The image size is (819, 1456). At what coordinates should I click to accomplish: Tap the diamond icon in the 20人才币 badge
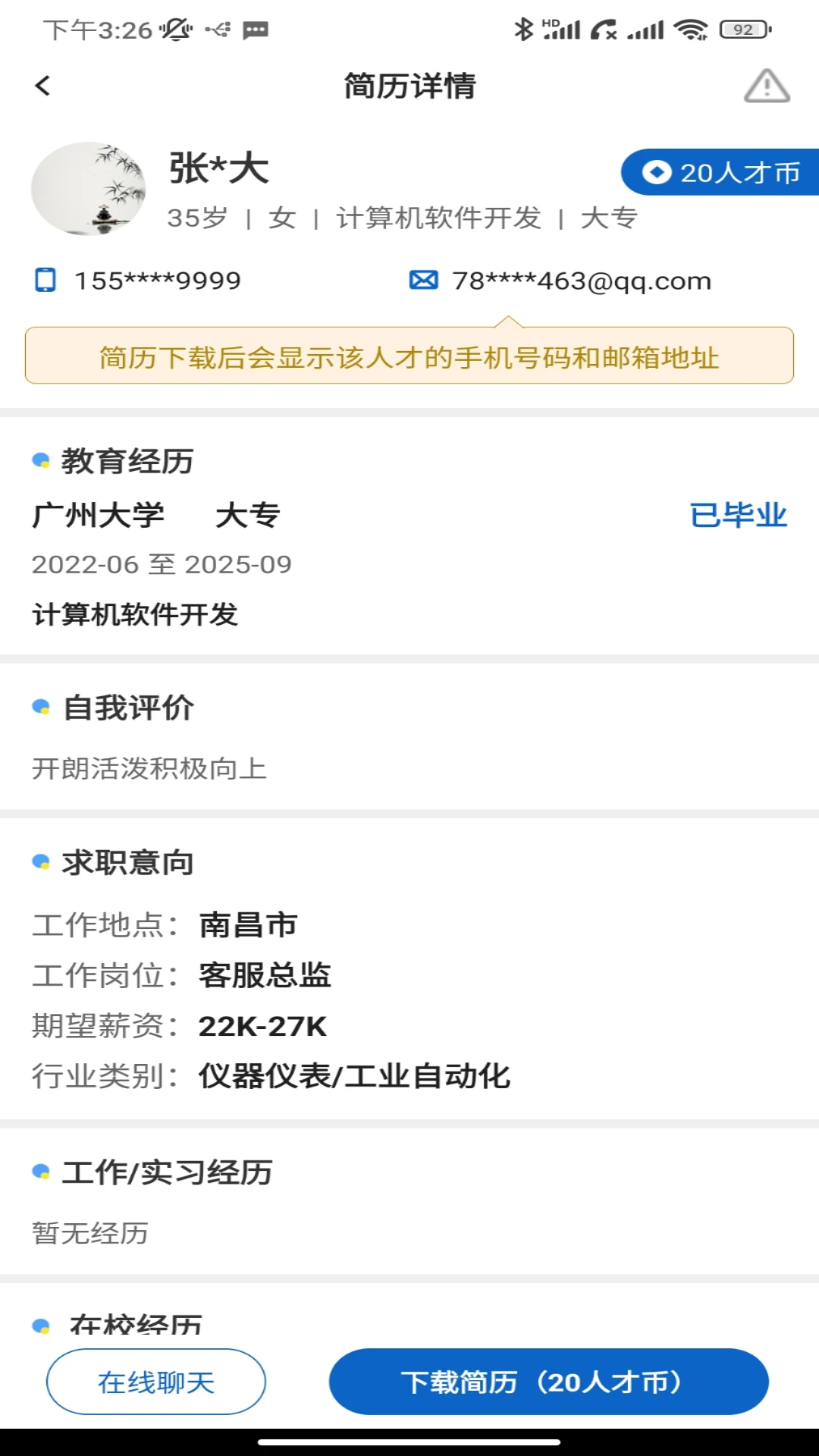pos(657,172)
